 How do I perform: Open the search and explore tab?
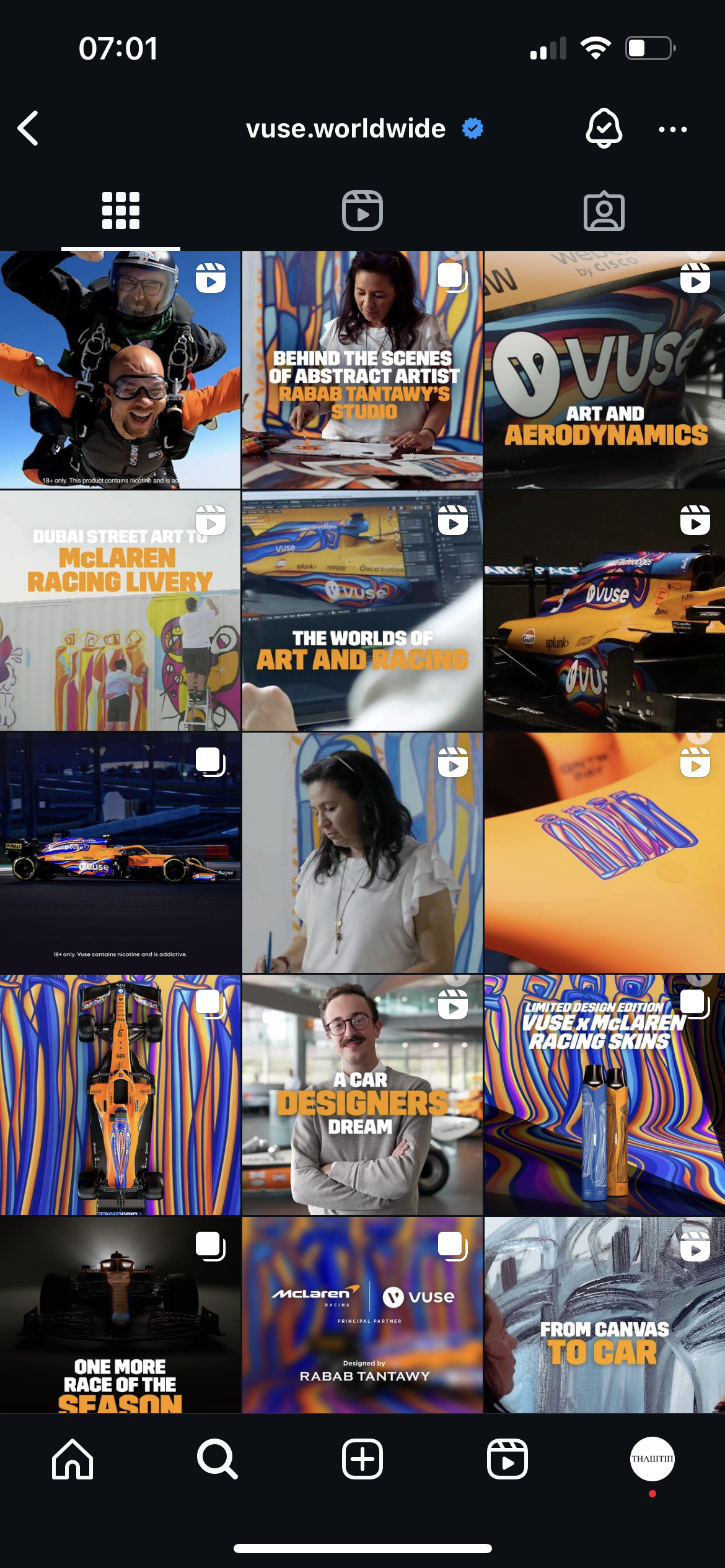point(217,1459)
